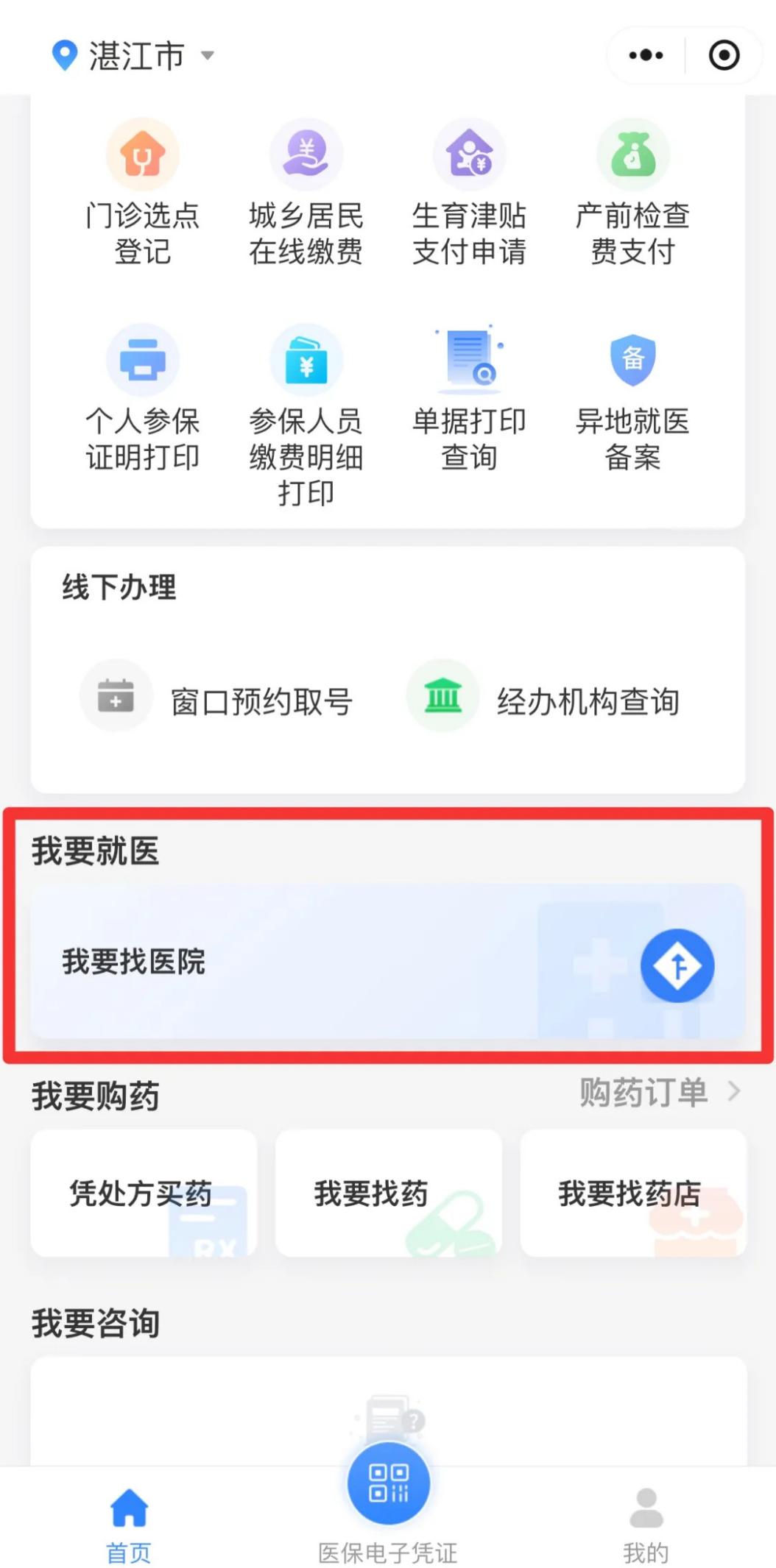The height and width of the screenshot is (1568, 776).
Task: Close the mini program via circle icon
Action: click(724, 55)
